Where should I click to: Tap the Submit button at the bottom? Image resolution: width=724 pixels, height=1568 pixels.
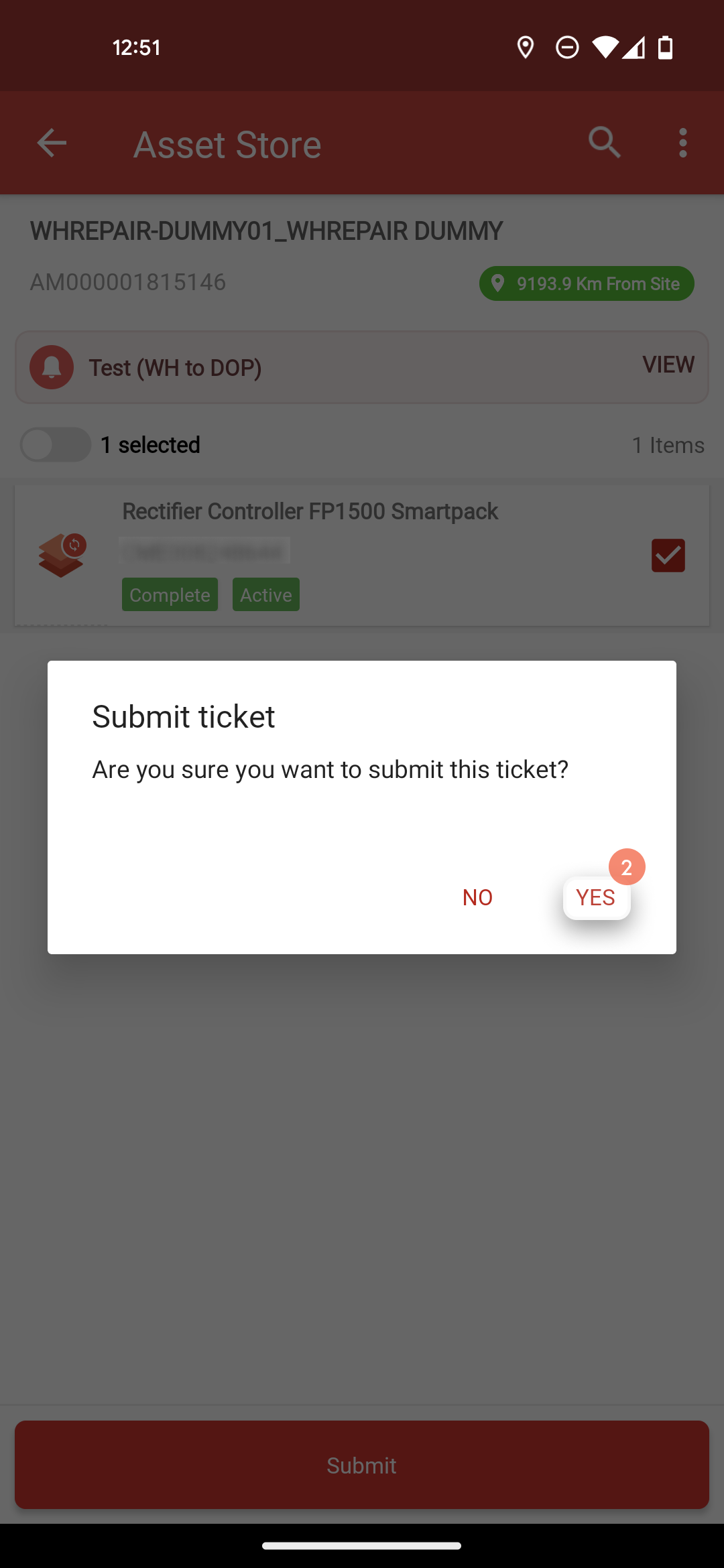pyautogui.click(x=362, y=1465)
